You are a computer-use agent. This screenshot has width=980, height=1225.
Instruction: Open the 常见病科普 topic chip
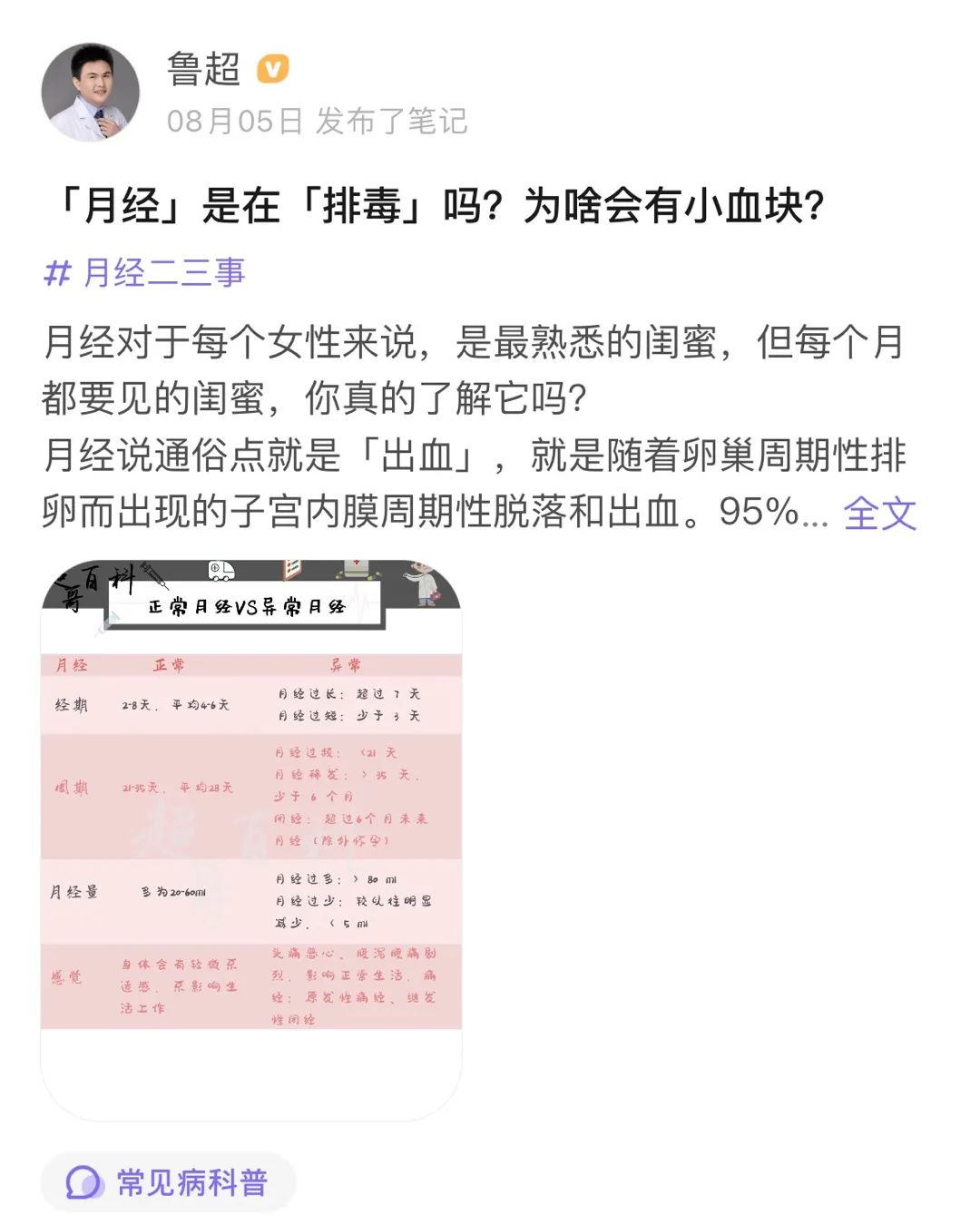168,1182
